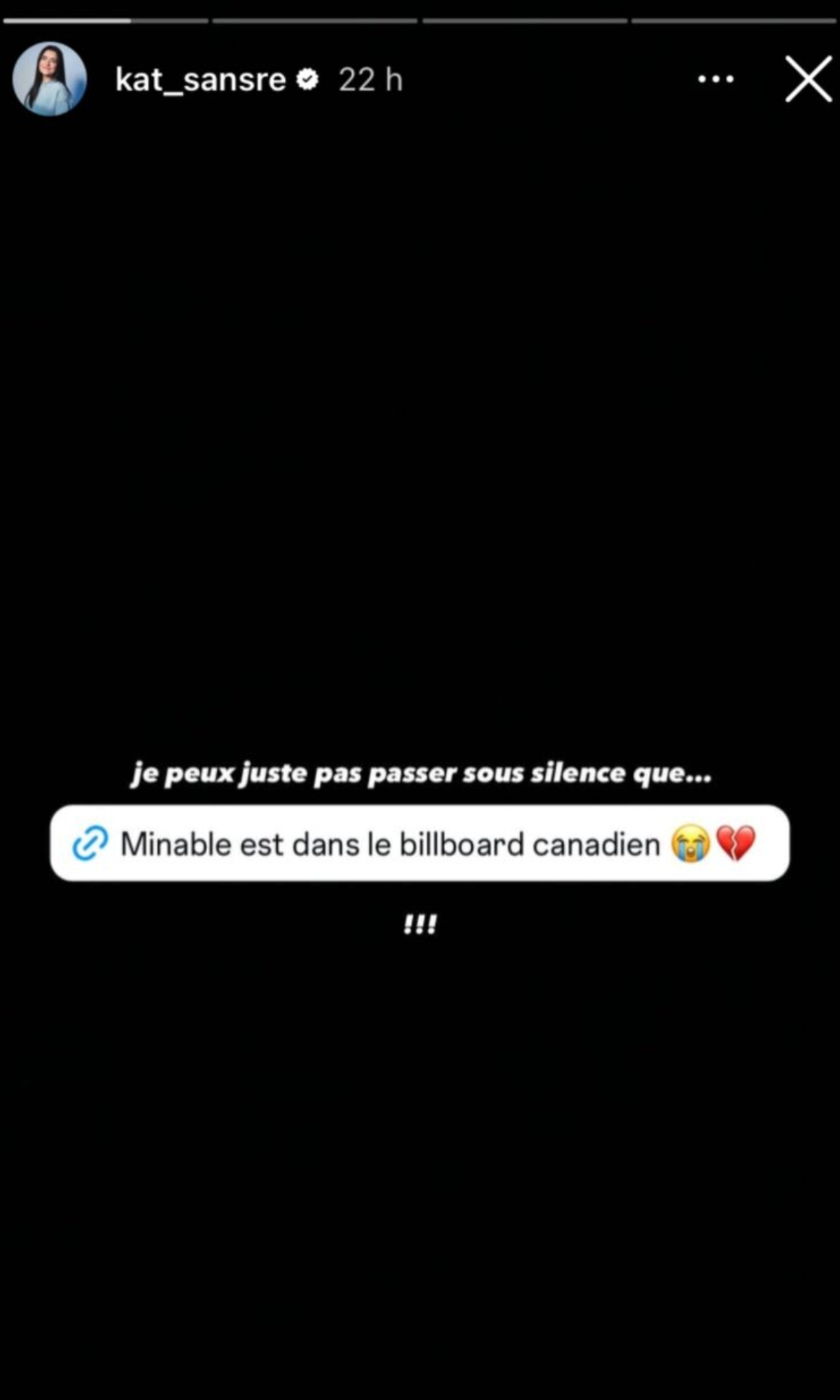Tap the kat_sansre username
The width and height of the screenshot is (840, 1400).
201,80
